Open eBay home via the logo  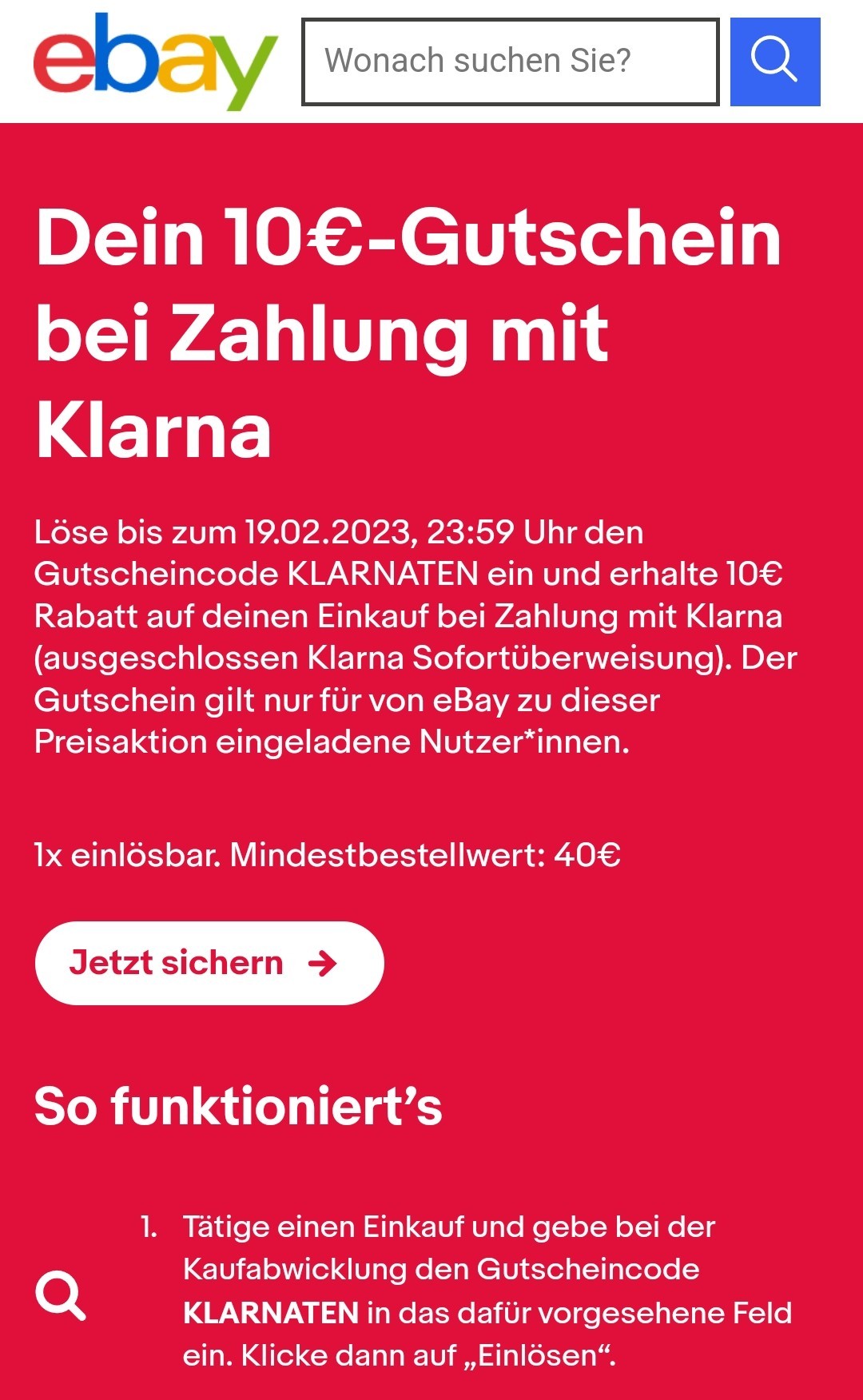tap(155, 62)
